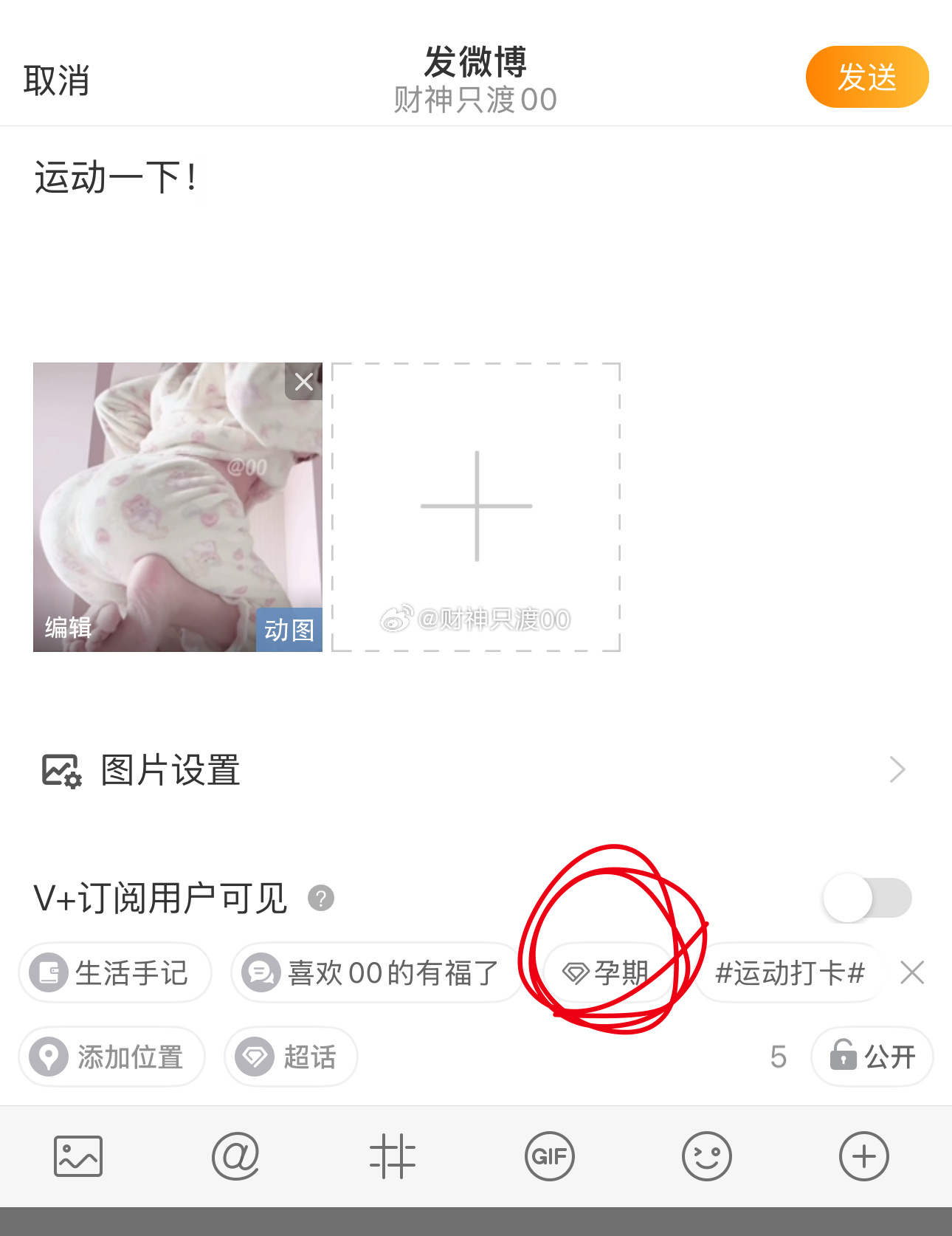Tap 添加位置 to add location
This screenshot has height=1236, width=952.
(111, 1057)
